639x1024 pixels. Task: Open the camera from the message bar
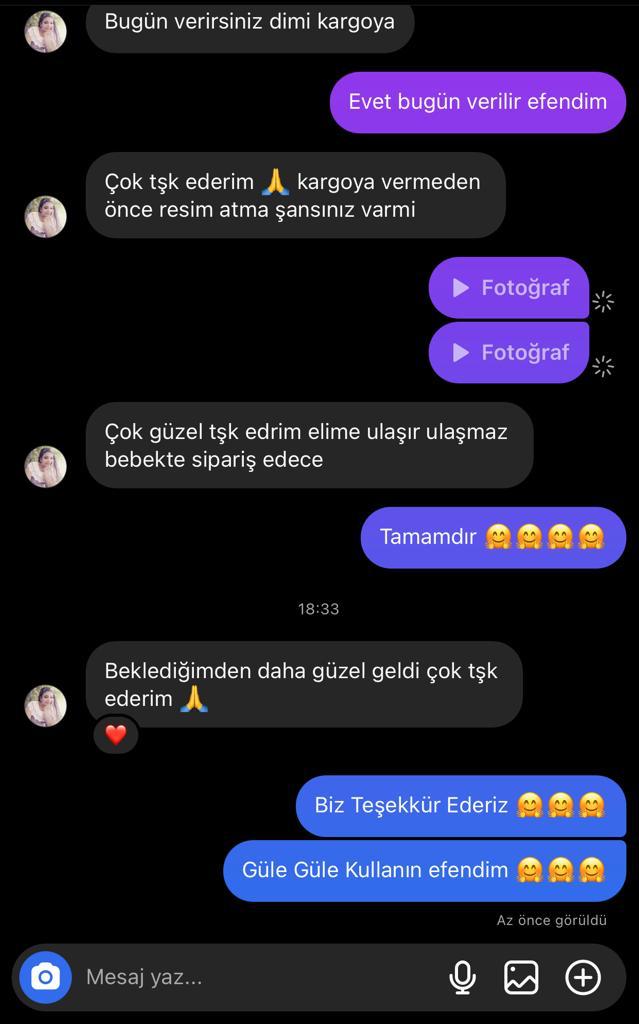click(x=45, y=977)
